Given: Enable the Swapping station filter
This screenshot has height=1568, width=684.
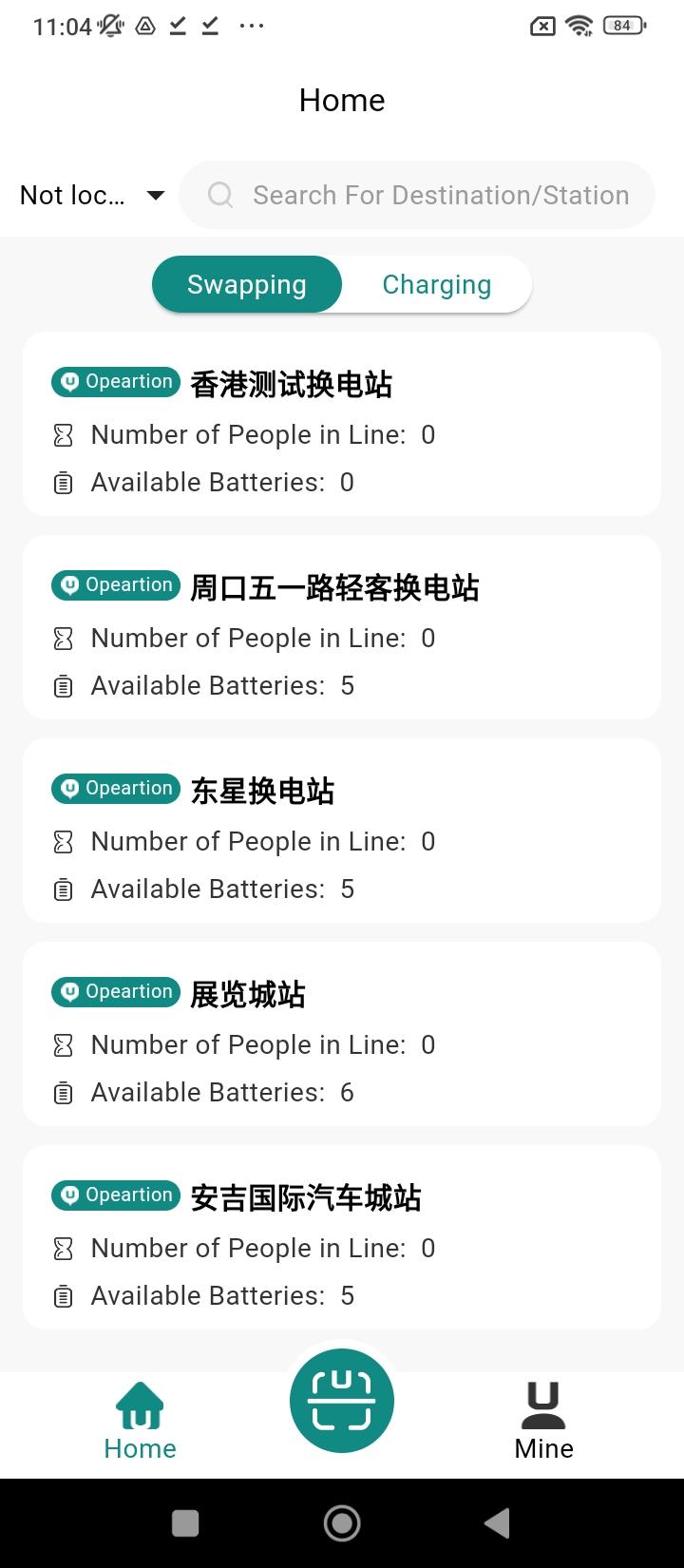Looking at the screenshot, I should 246,283.
